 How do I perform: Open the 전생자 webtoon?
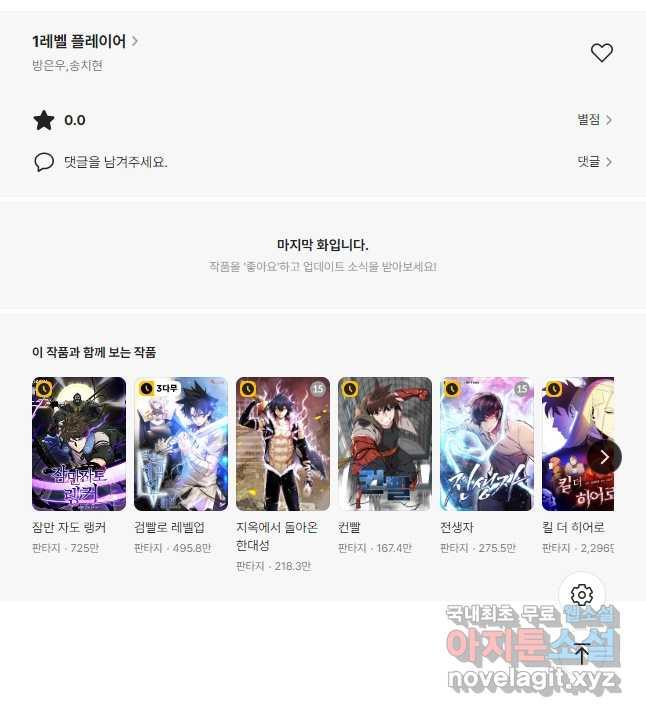487,444
